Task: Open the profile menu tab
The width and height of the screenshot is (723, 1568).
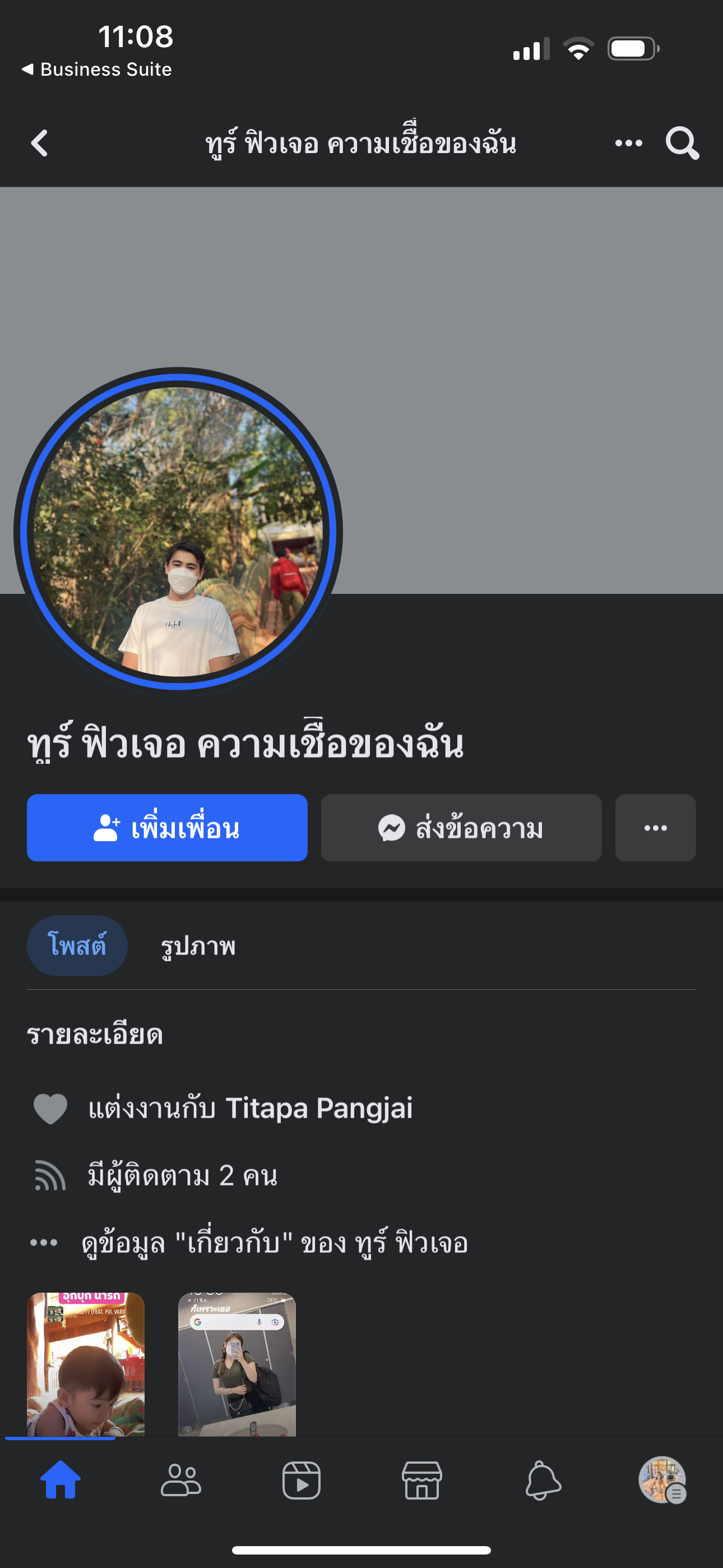Action: 662,1479
